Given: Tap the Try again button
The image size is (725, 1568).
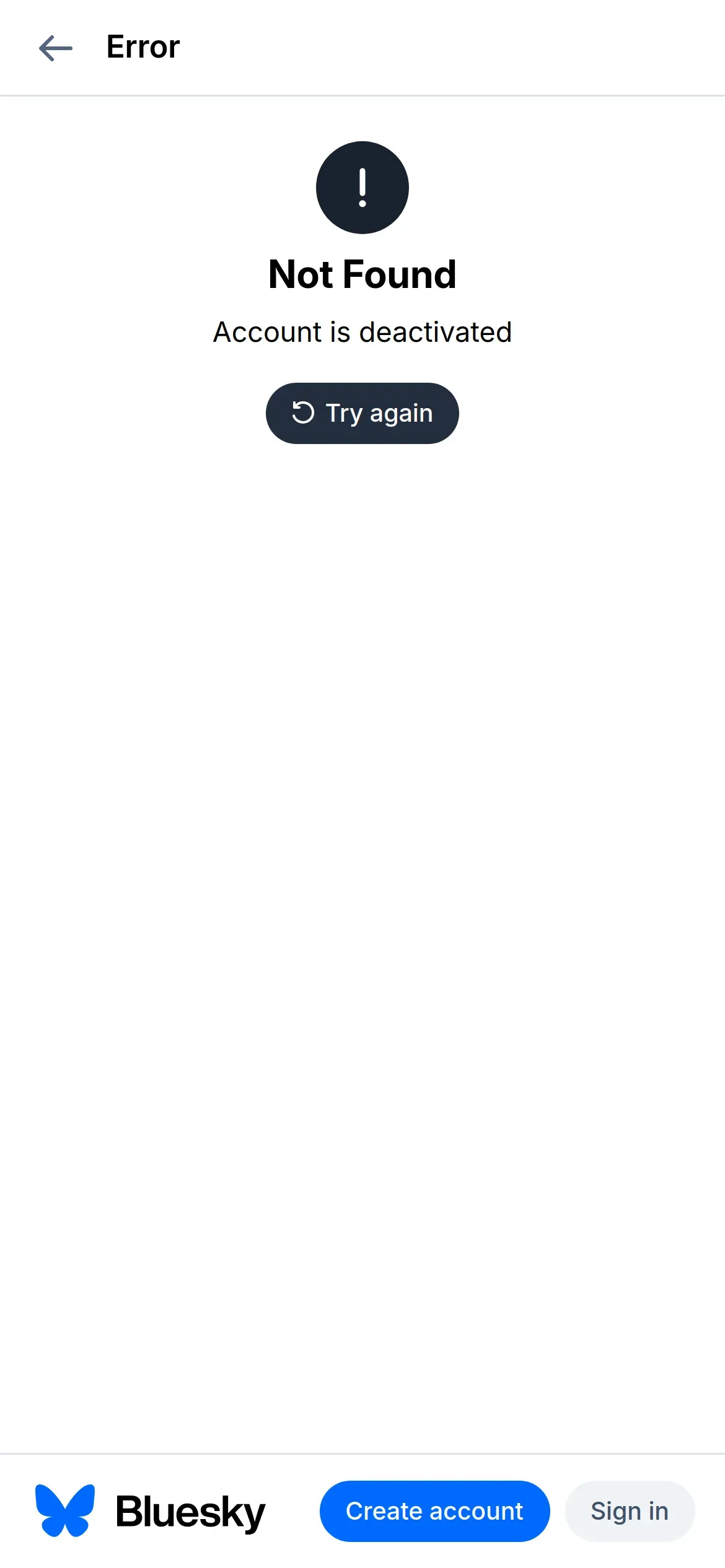Looking at the screenshot, I should coord(362,413).
